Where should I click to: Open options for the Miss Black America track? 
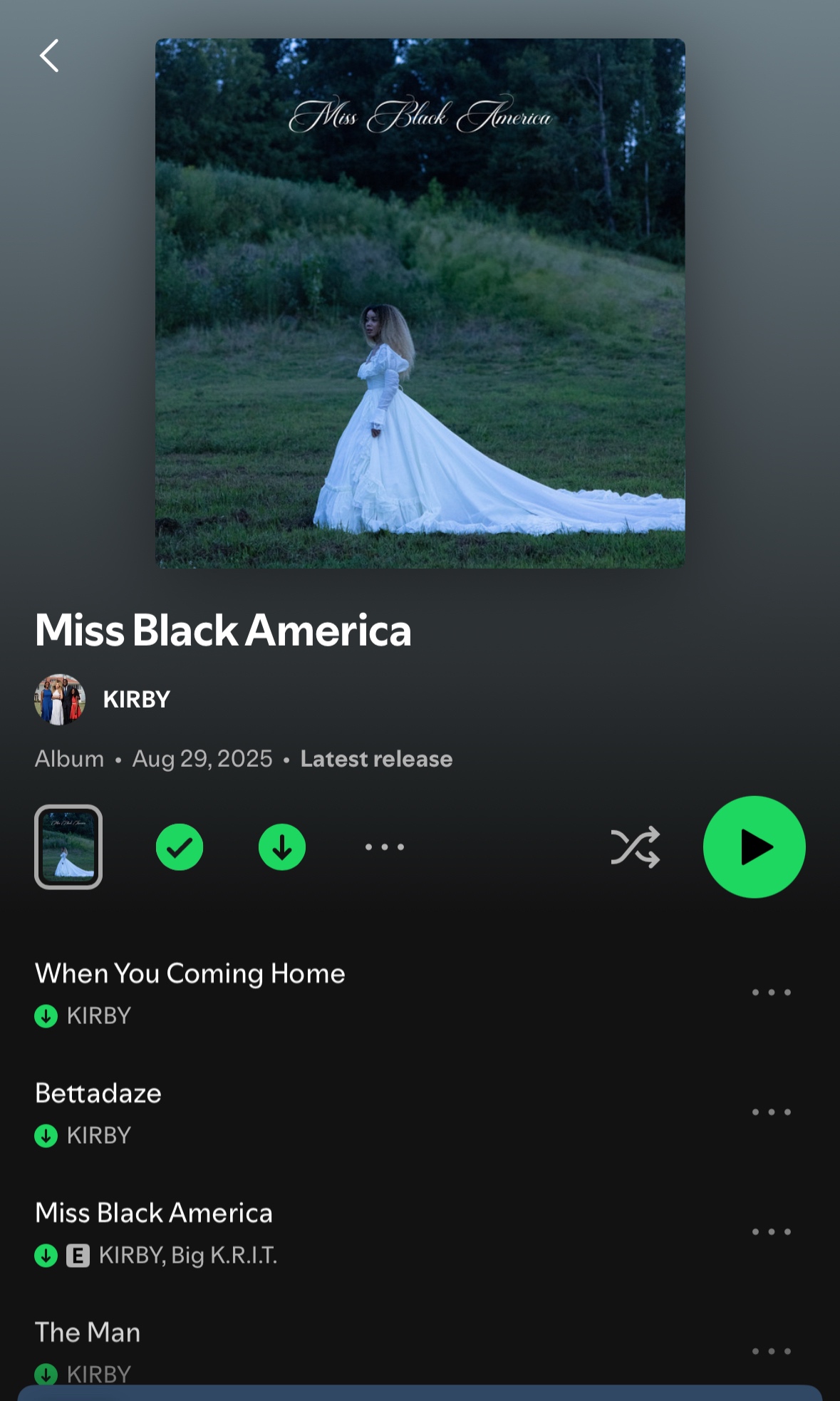772,1231
